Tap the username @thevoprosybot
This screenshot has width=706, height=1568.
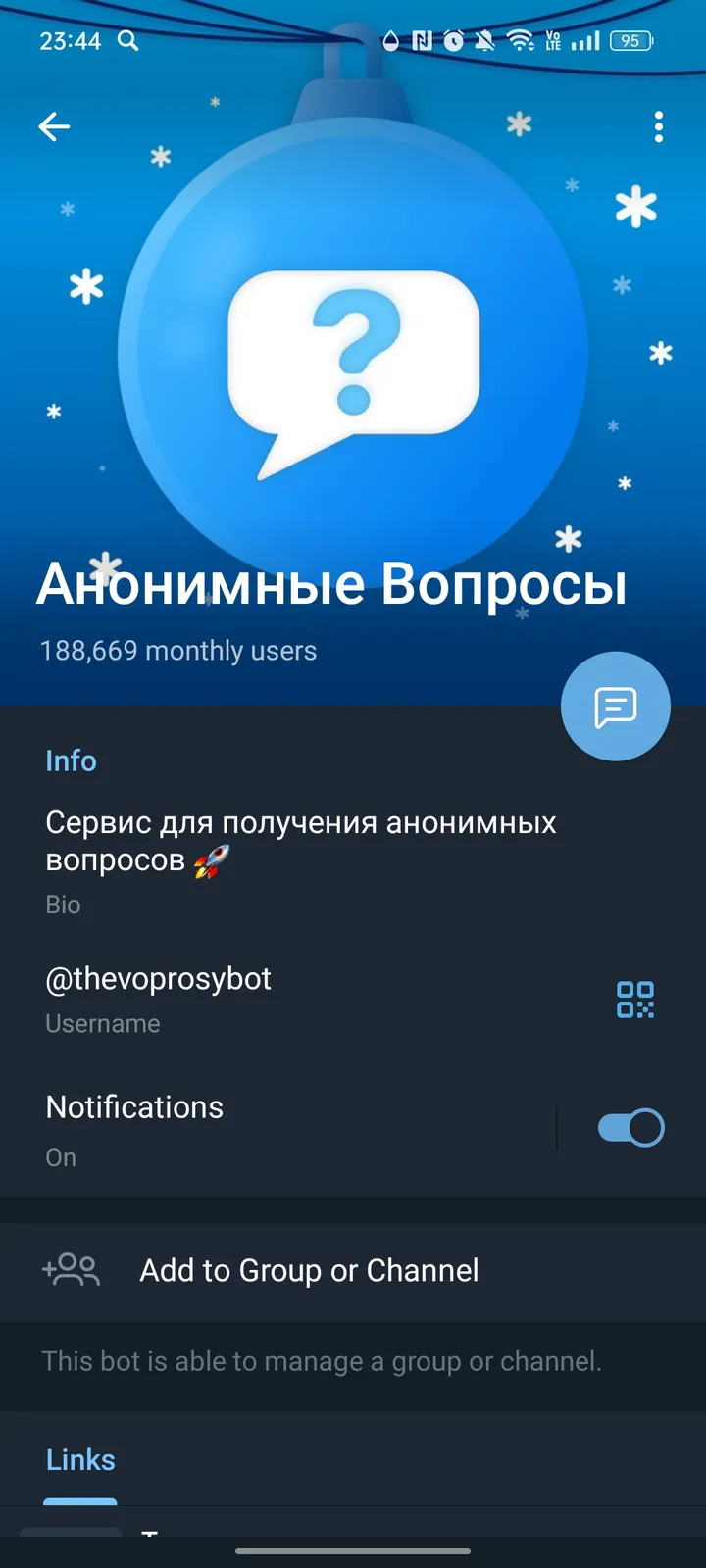point(159,978)
